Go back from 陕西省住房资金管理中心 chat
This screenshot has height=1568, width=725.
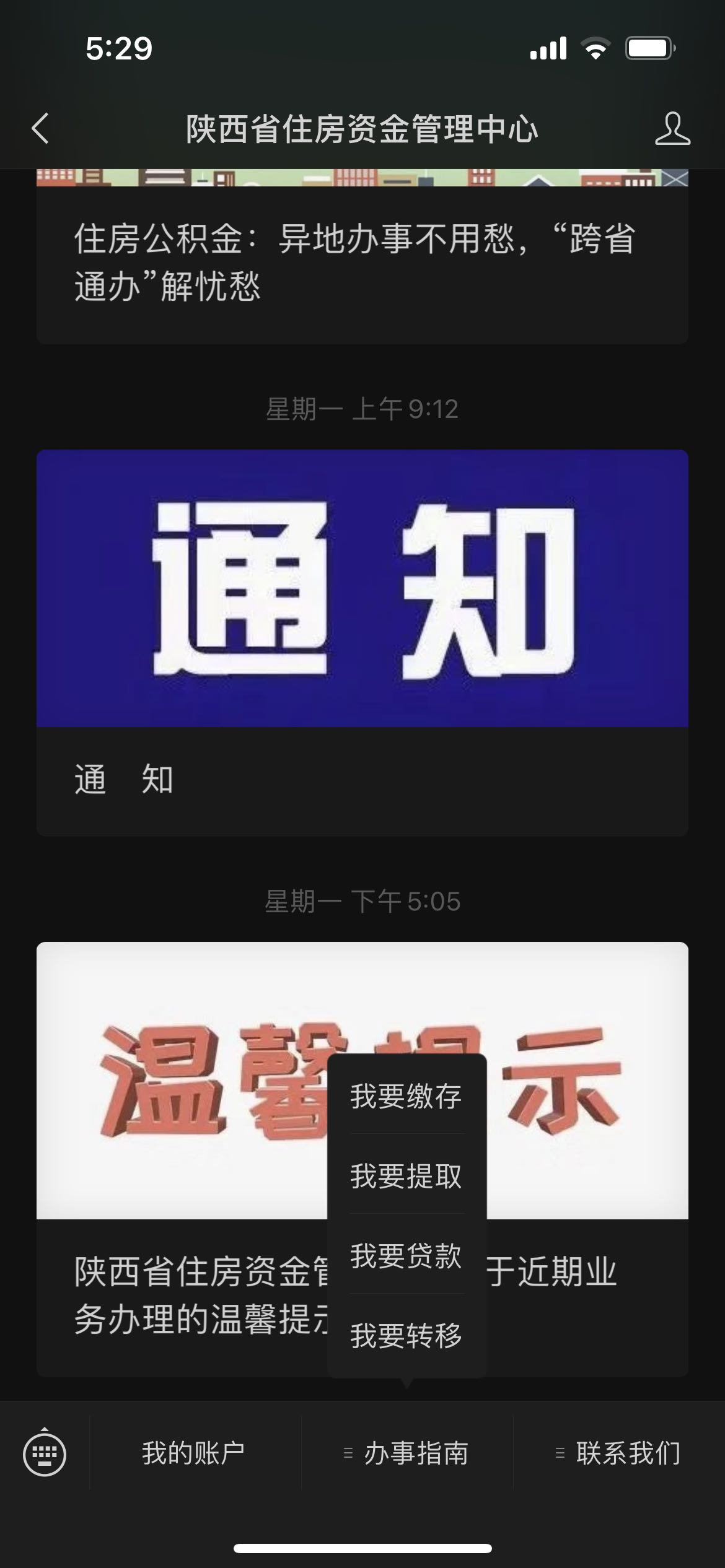point(41,129)
